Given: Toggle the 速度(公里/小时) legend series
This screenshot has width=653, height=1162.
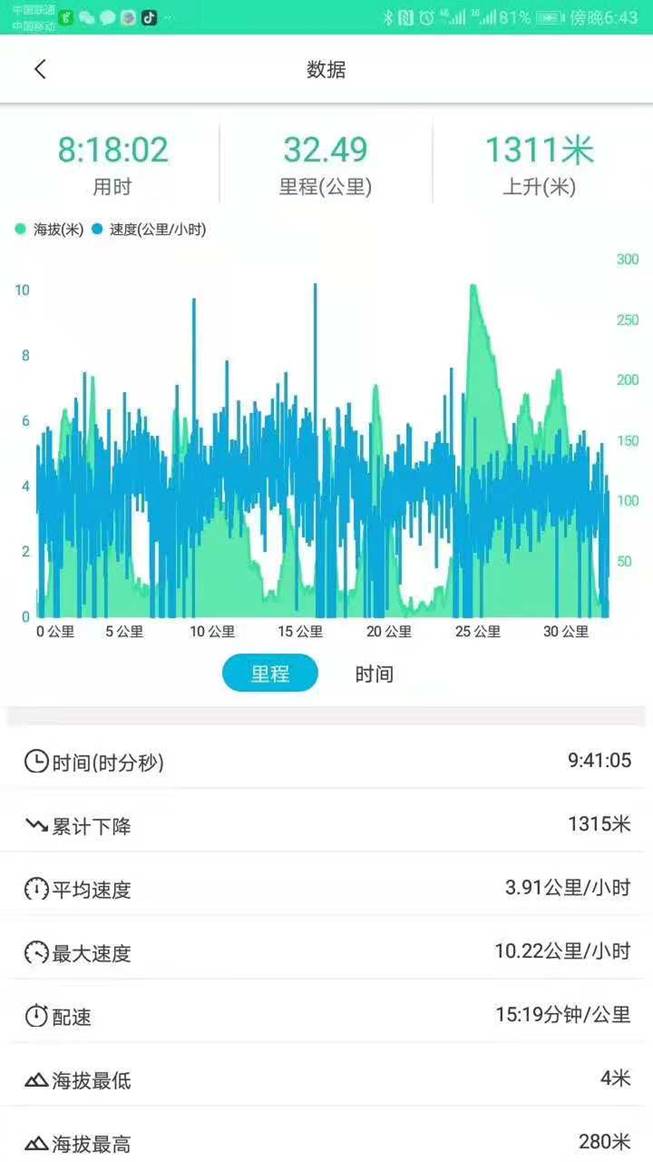Looking at the screenshot, I should pos(150,229).
